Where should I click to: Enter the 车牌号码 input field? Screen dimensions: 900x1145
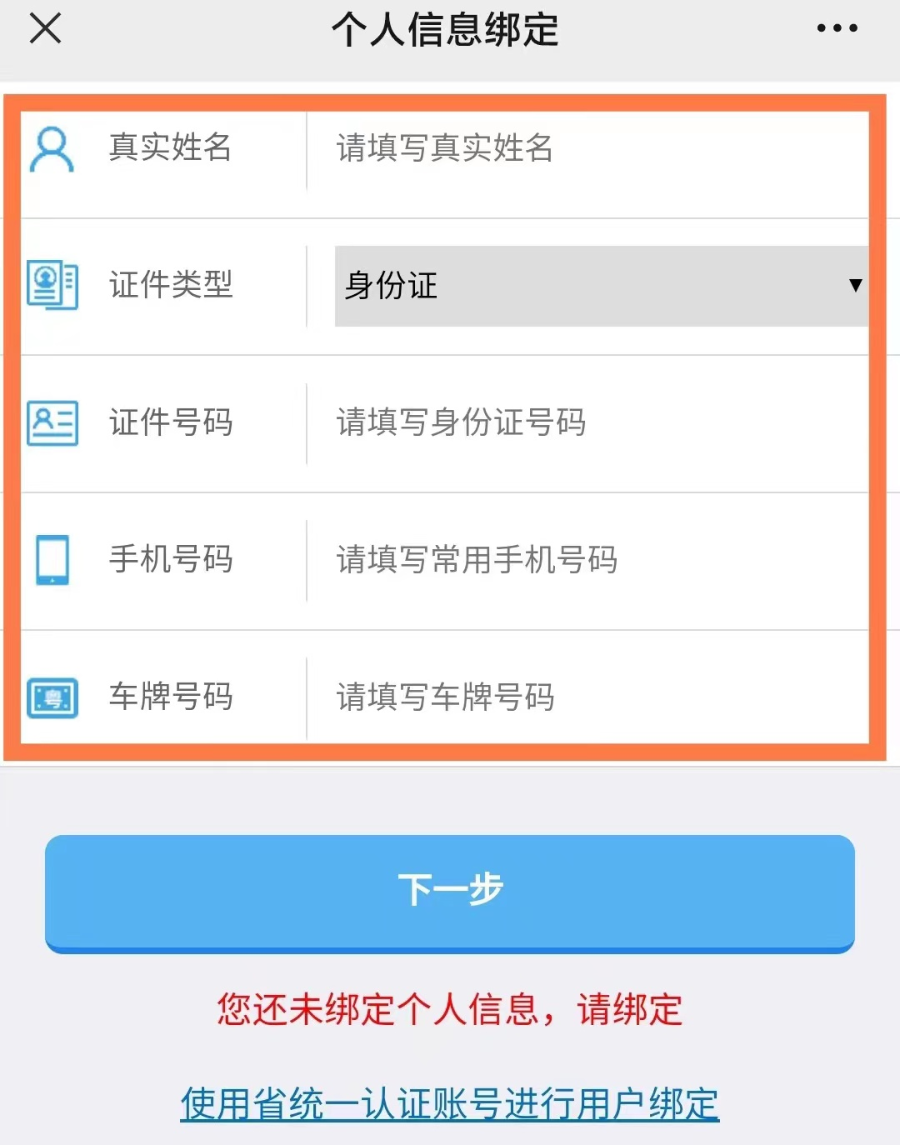click(x=590, y=697)
